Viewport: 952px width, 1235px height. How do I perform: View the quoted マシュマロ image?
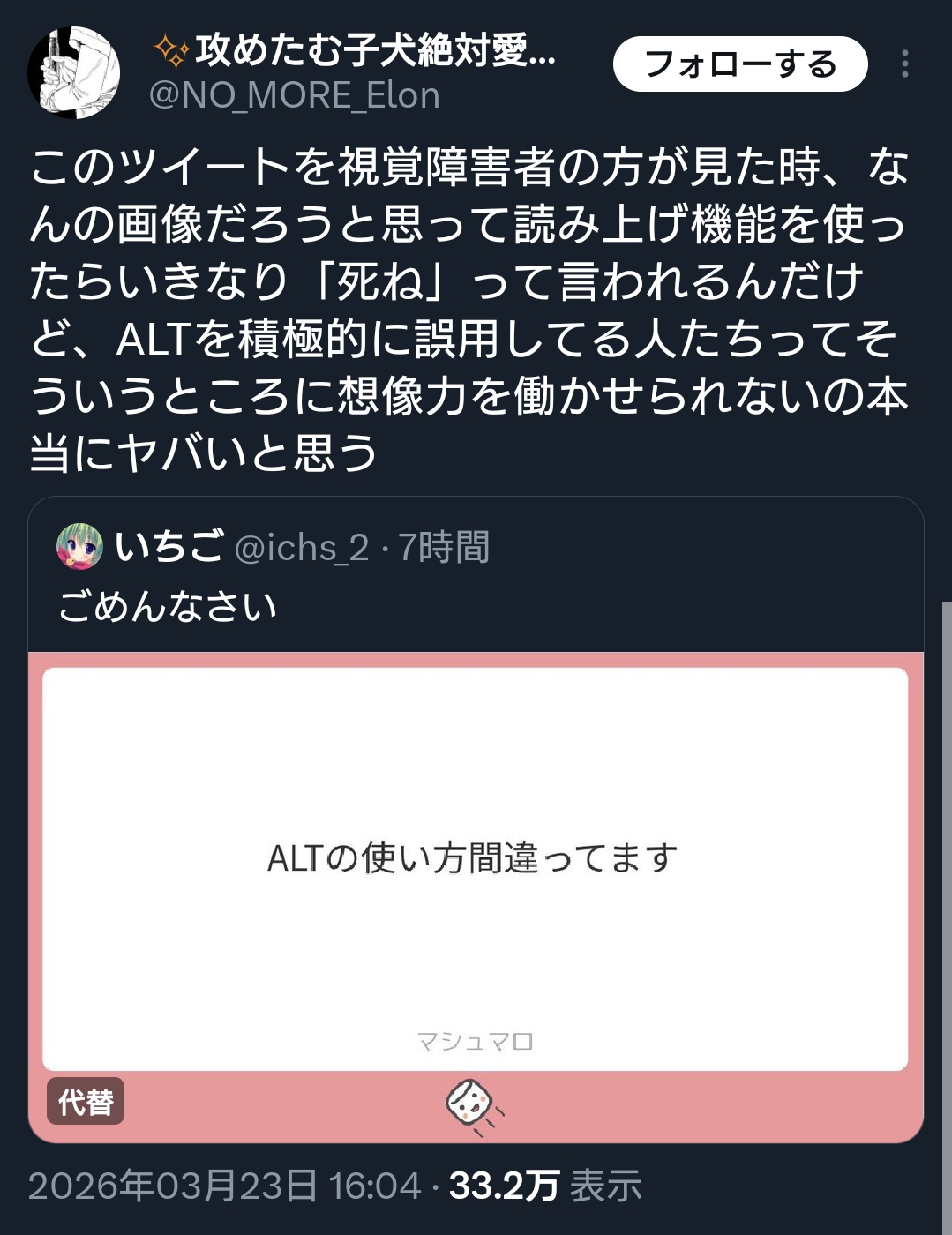point(475,869)
